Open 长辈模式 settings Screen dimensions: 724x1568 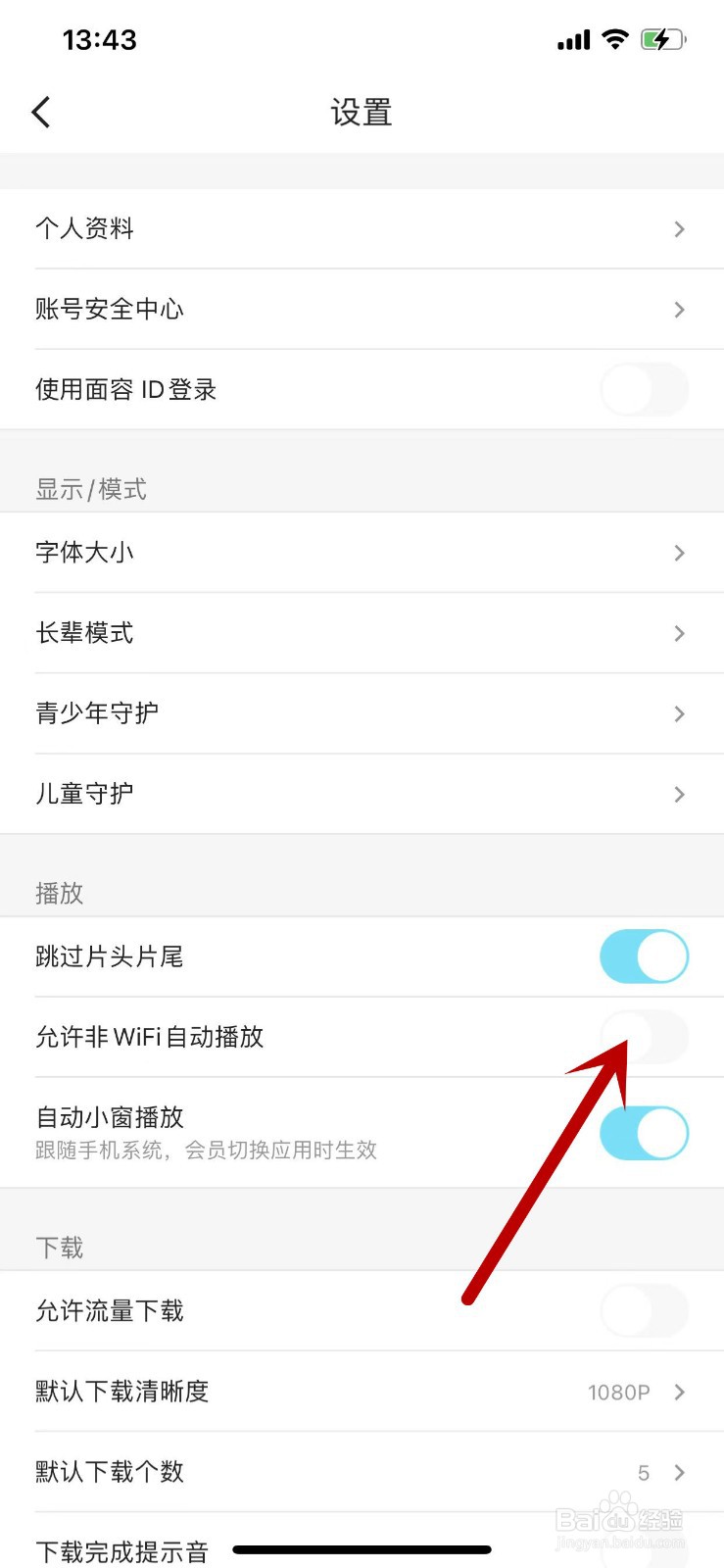pos(362,633)
